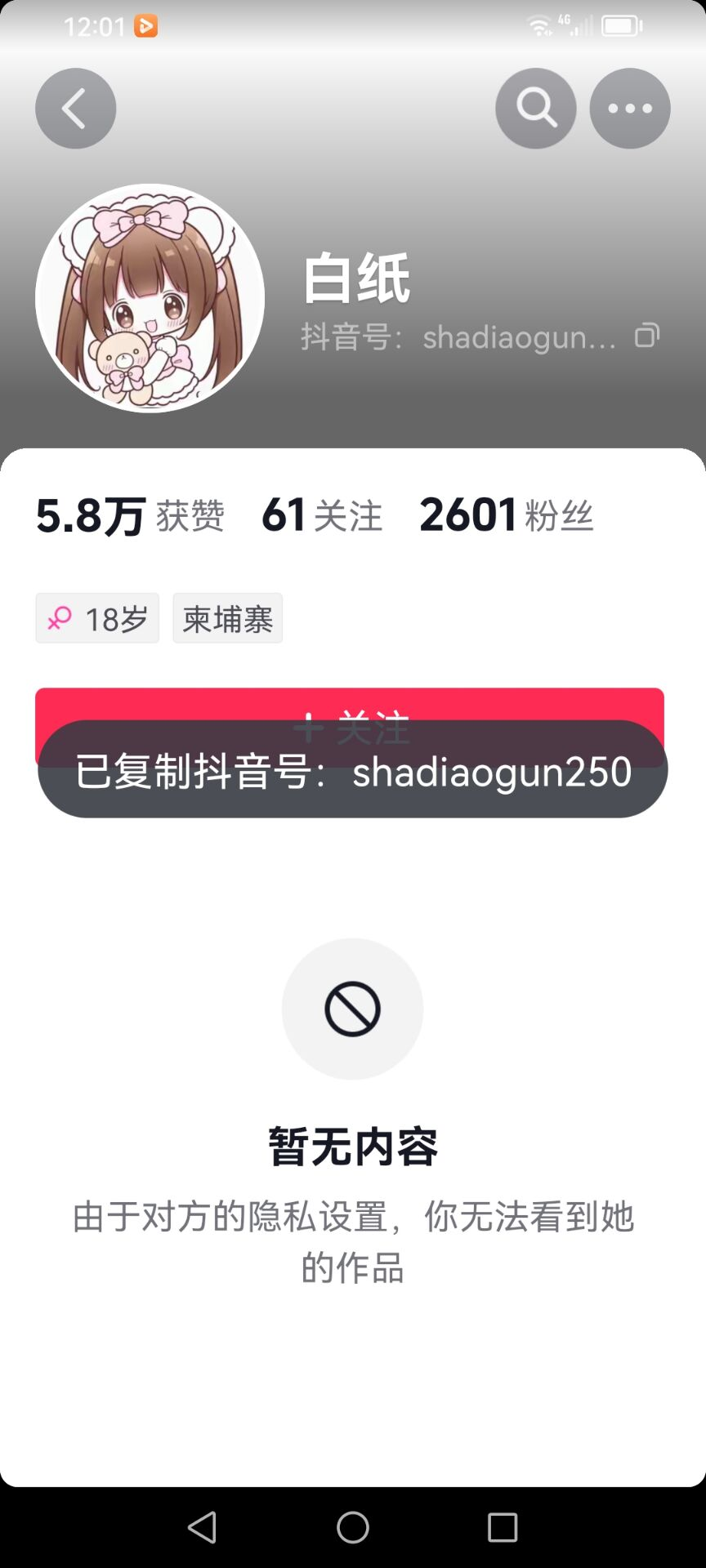This screenshot has height=1568, width=706.
Task: Go back using the top-left arrow
Action: pyautogui.click(x=75, y=109)
